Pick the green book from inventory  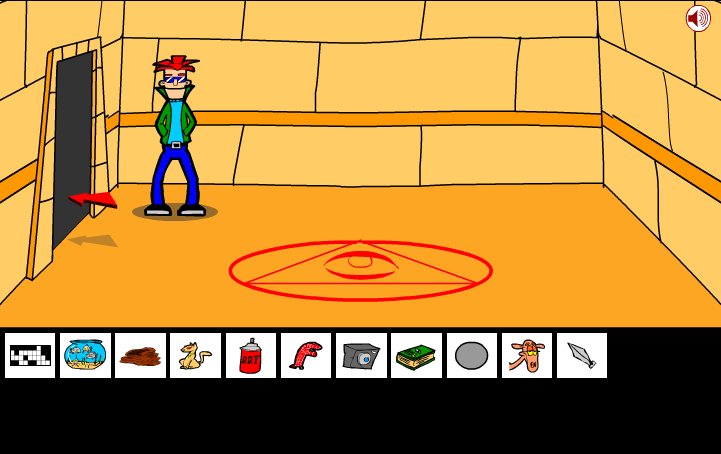[416, 355]
